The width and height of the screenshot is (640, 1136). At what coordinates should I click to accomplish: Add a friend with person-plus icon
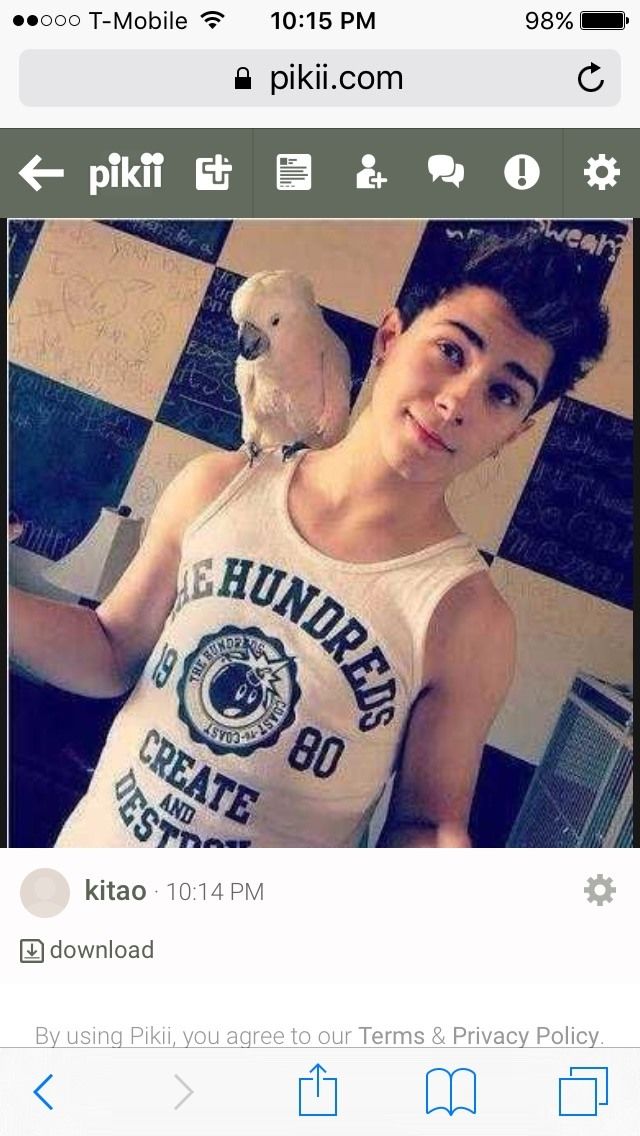point(370,172)
